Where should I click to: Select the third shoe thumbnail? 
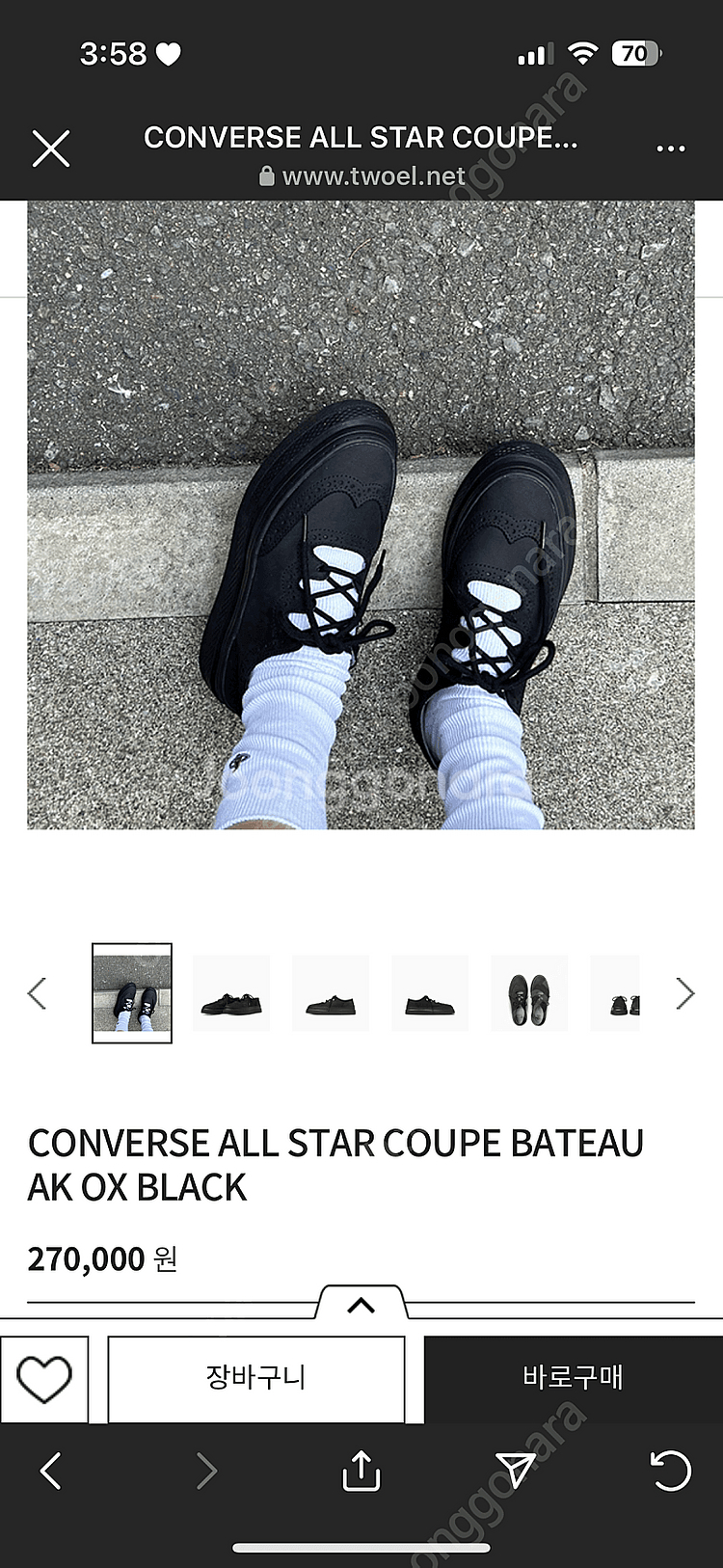tap(331, 993)
